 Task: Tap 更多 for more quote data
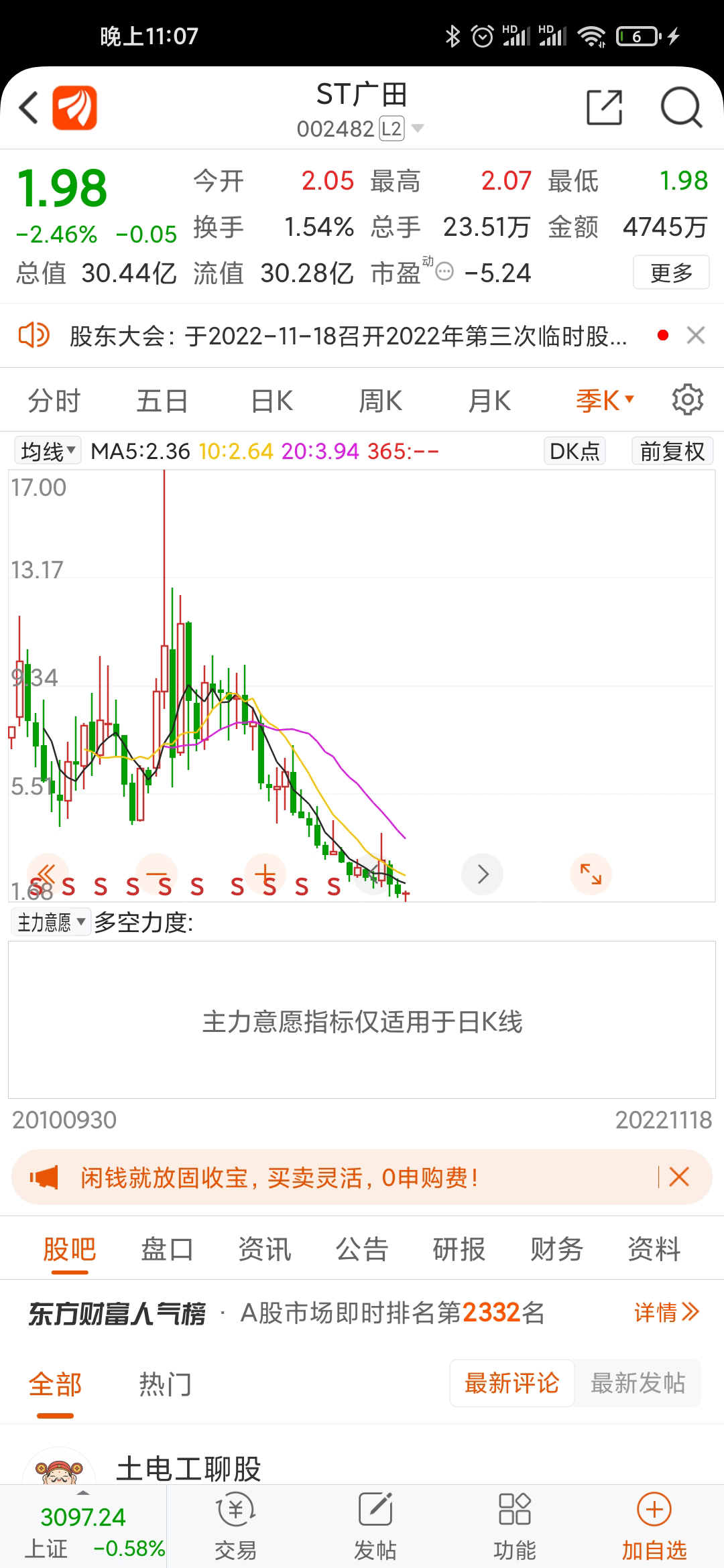tap(671, 273)
